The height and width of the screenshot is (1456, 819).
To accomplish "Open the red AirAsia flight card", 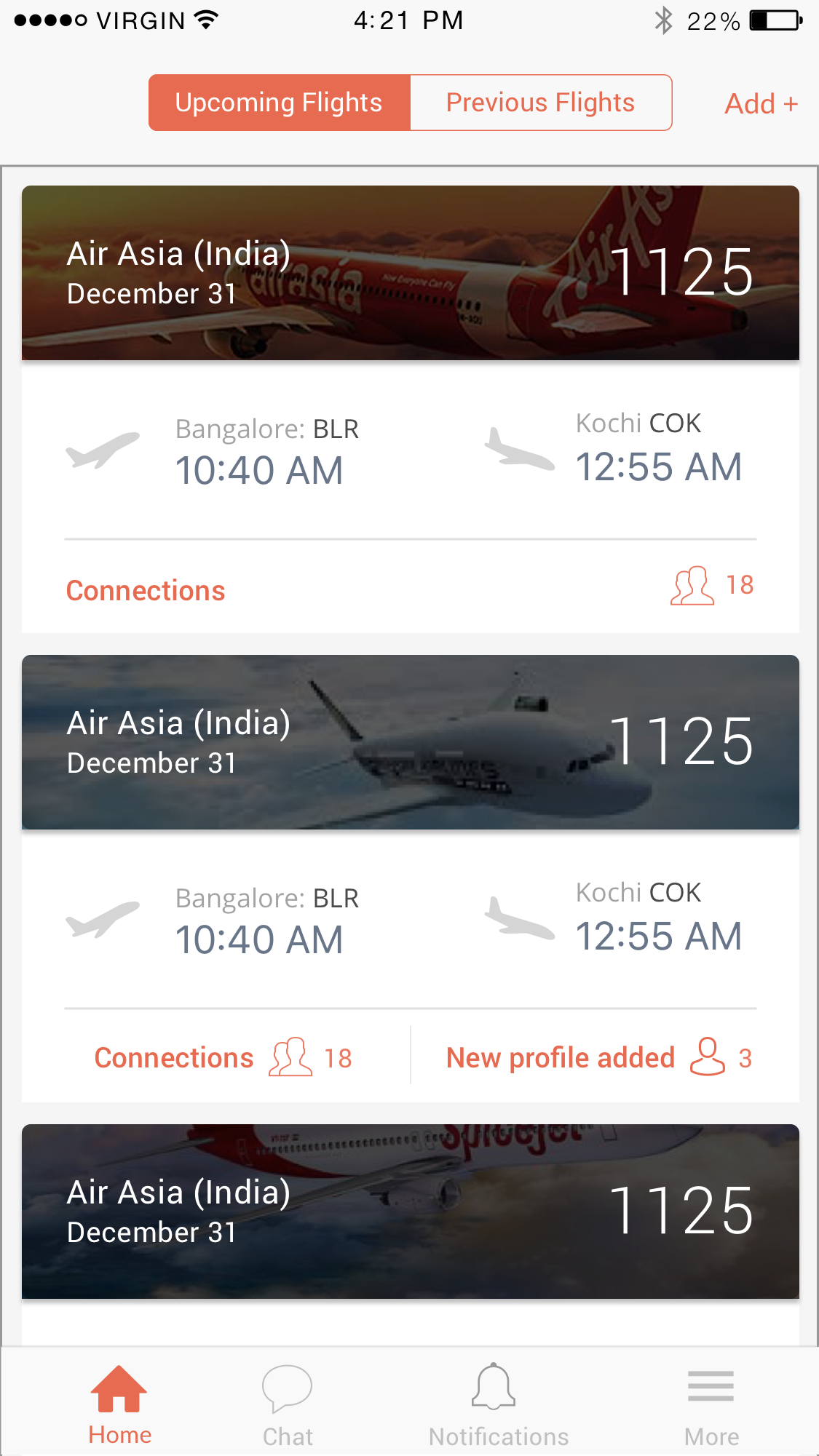I will [x=410, y=273].
